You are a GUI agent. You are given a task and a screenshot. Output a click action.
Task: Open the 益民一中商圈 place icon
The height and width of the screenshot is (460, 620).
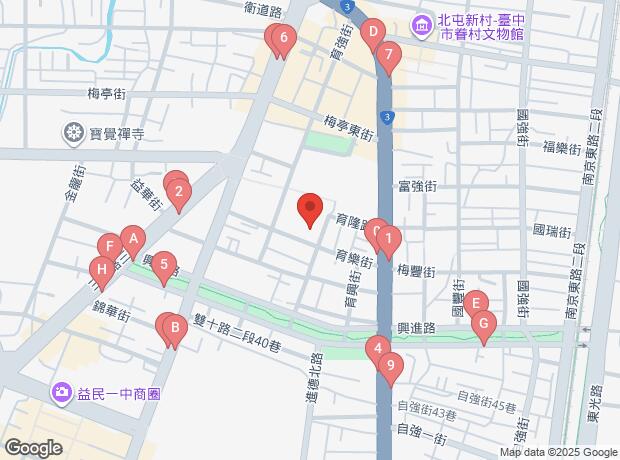tap(62, 393)
